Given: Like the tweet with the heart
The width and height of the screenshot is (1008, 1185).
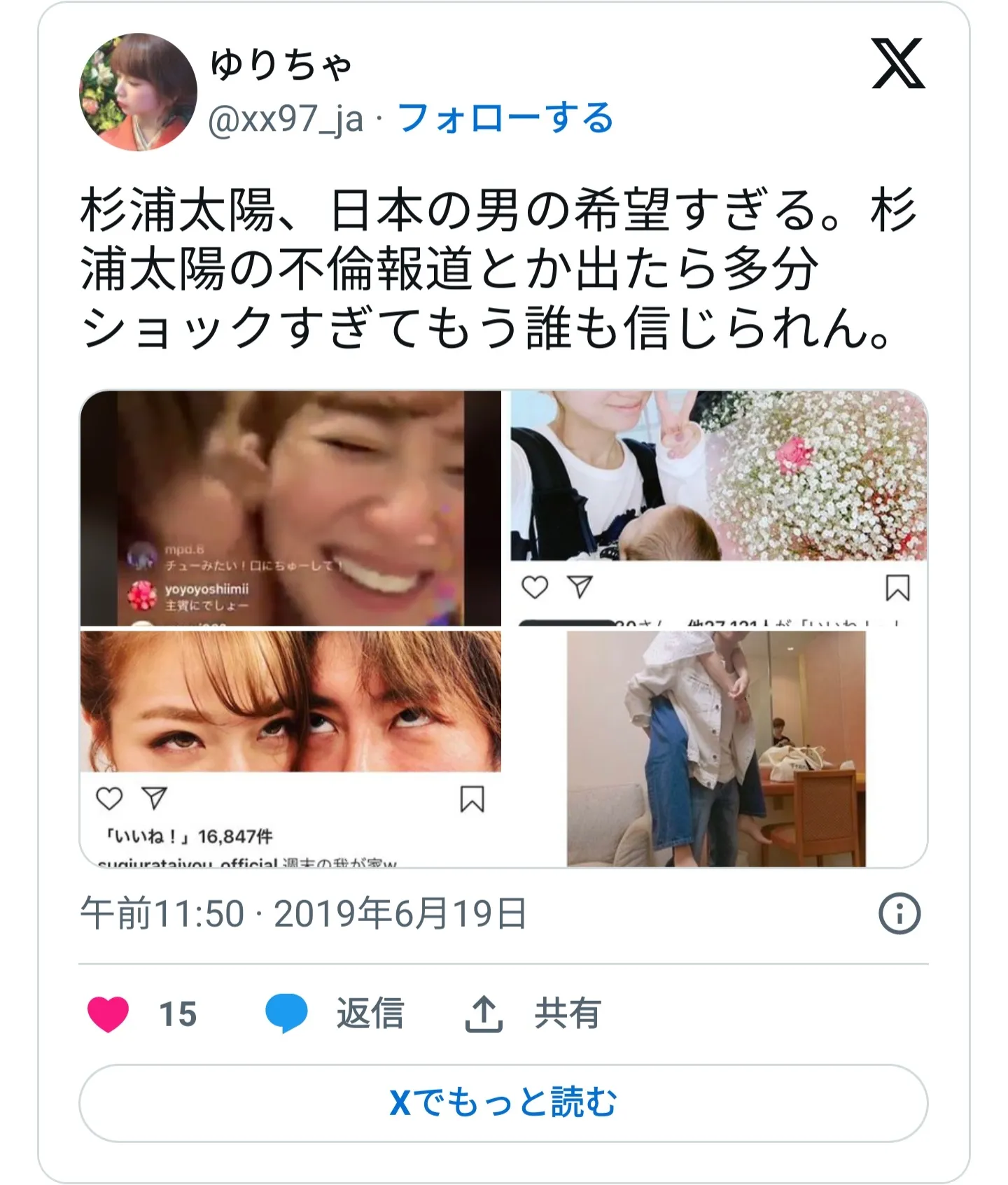Looking at the screenshot, I should click(108, 1014).
